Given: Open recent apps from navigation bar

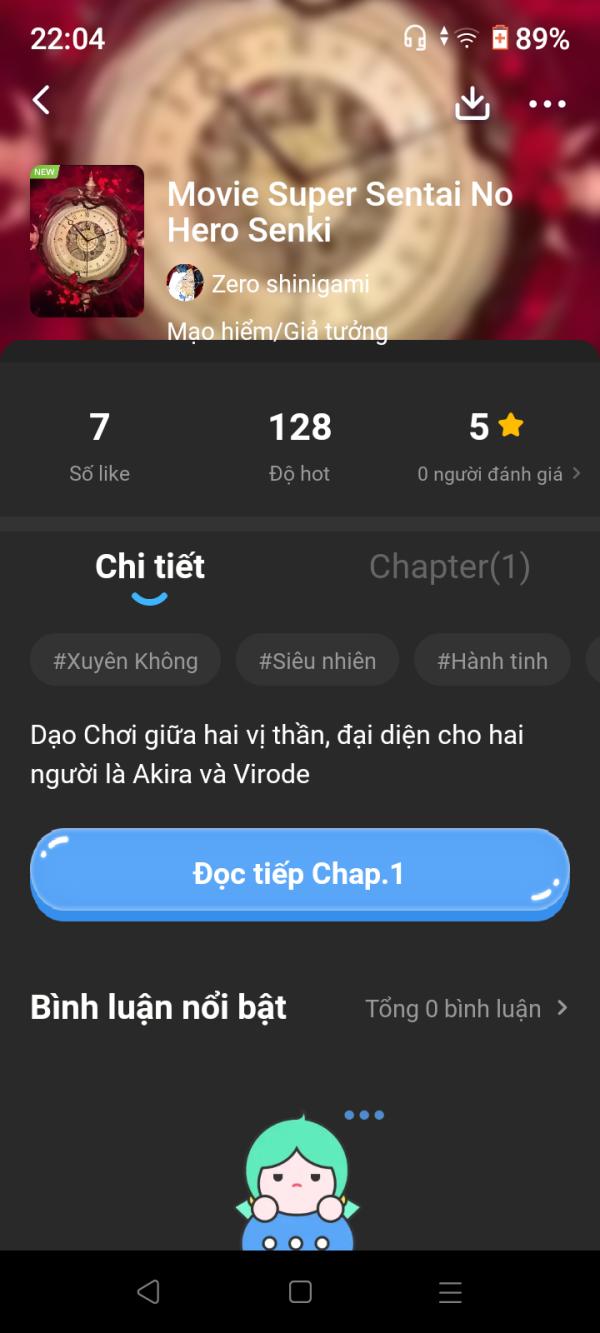Looking at the screenshot, I should [x=450, y=1292].
